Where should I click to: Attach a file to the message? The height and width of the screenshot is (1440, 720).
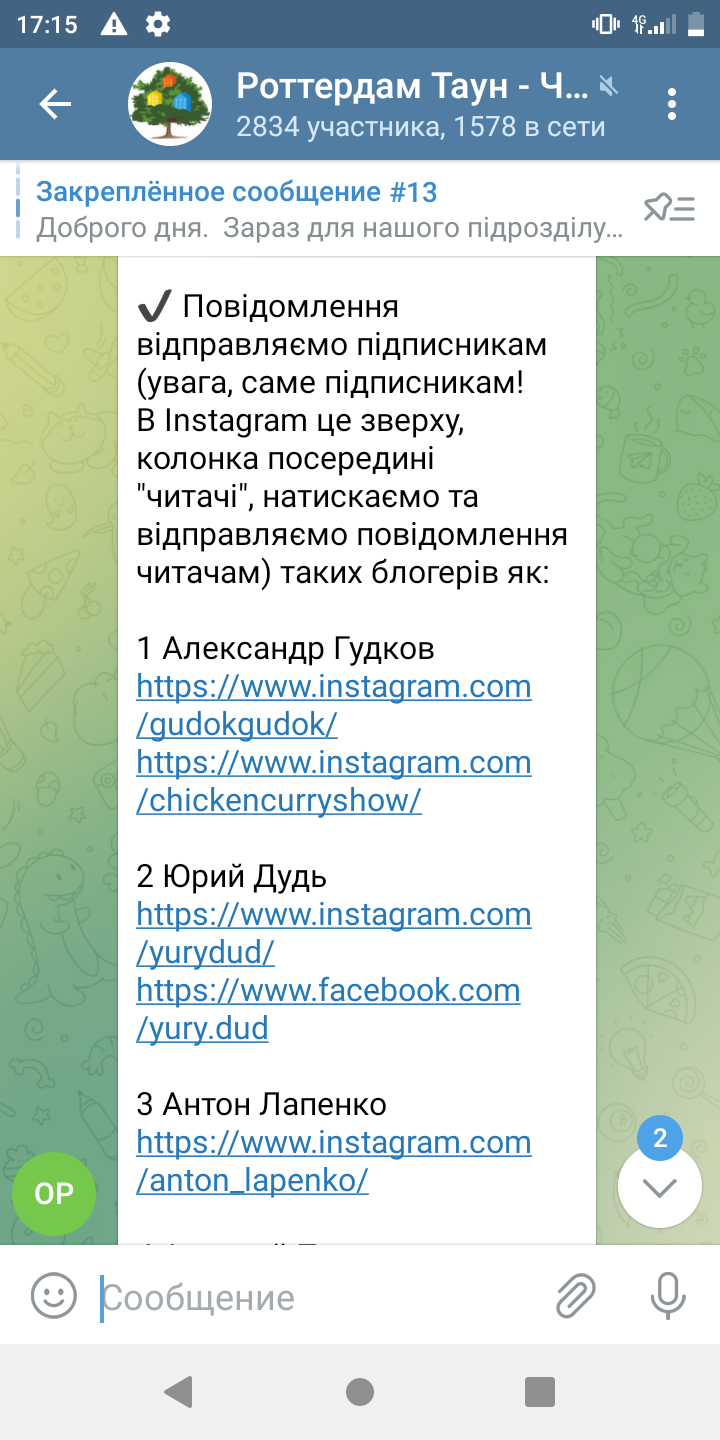click(576, 1297)
